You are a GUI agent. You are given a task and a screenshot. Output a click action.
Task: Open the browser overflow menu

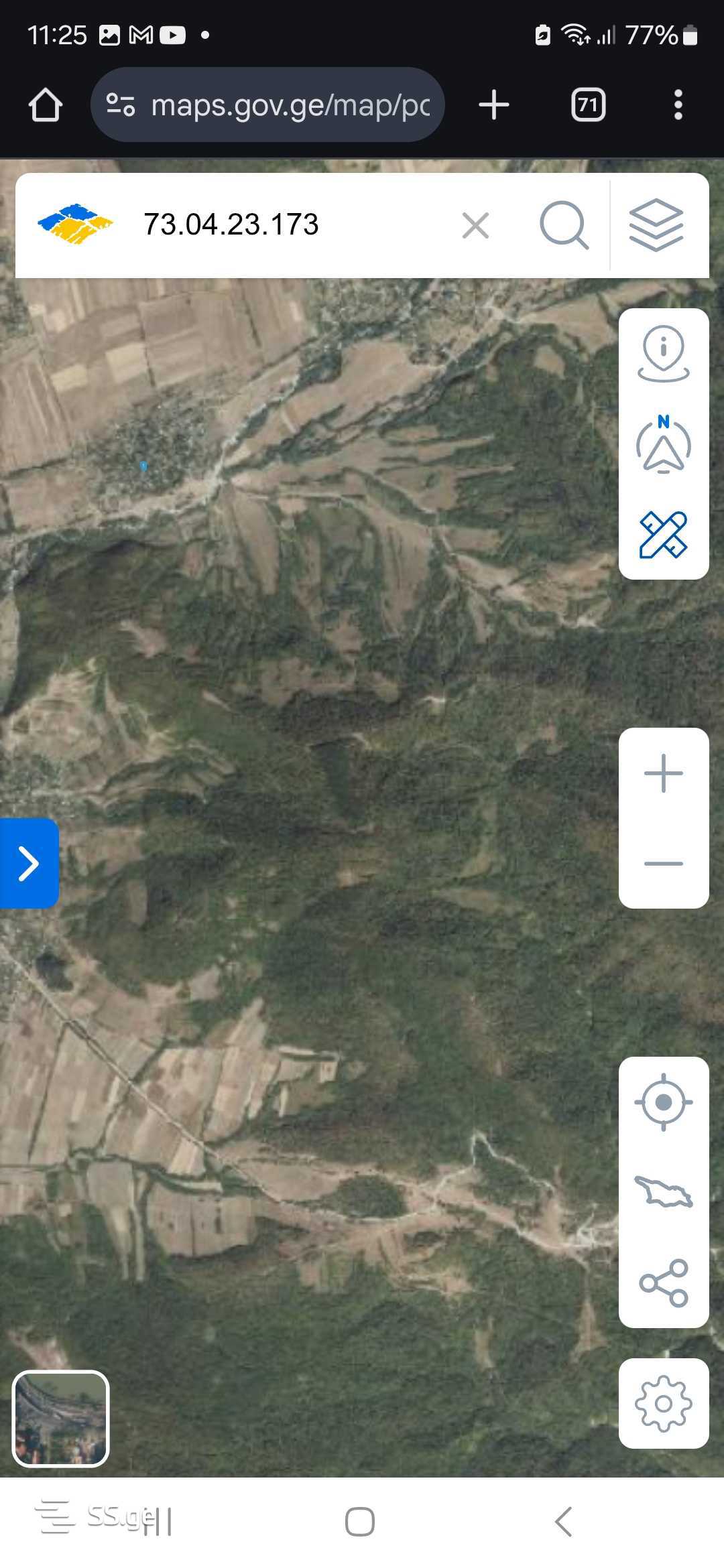(678, 105)
